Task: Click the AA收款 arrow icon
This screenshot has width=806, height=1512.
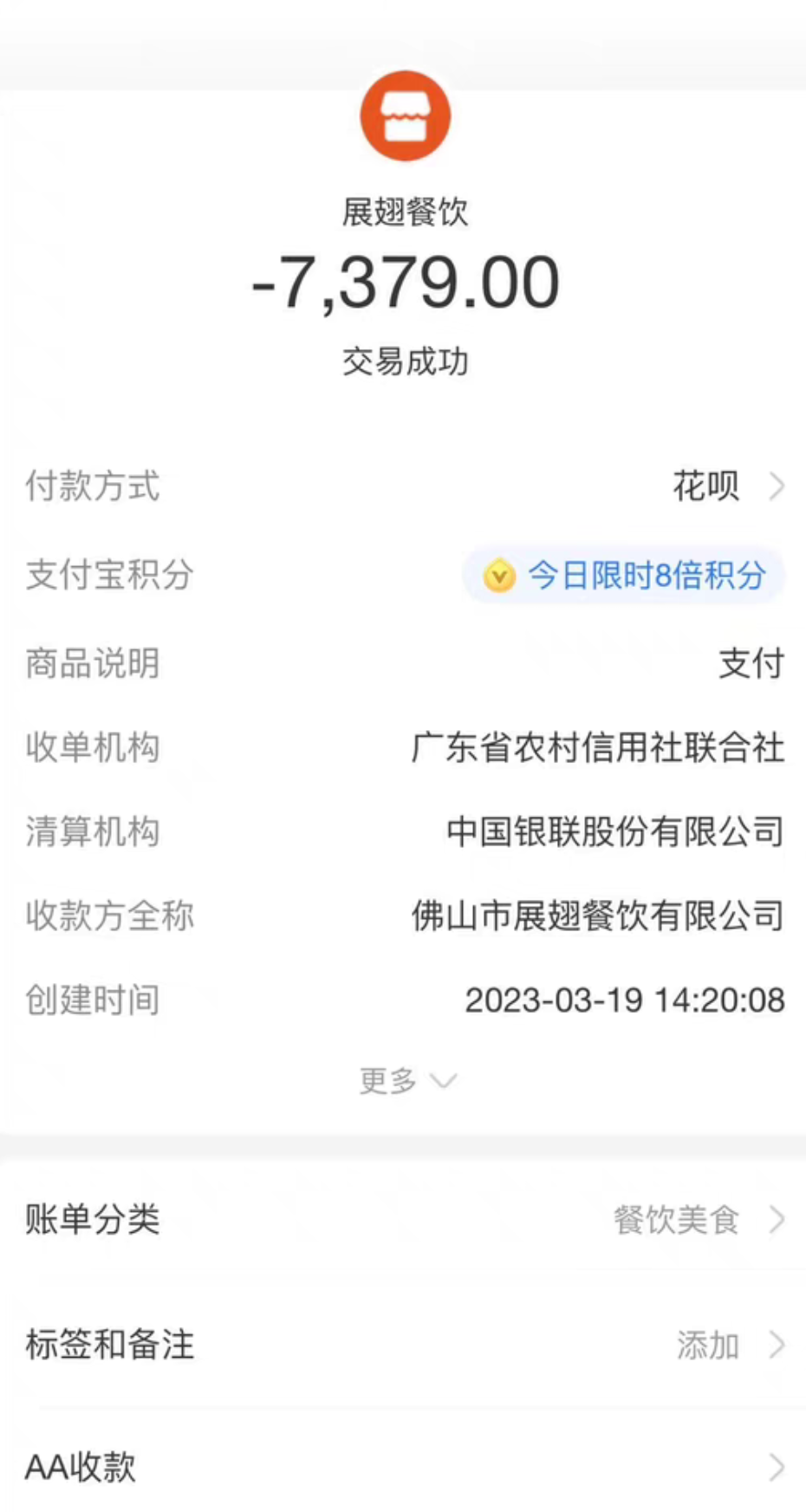Action: pyautogui.click(x=777, y=1468)
